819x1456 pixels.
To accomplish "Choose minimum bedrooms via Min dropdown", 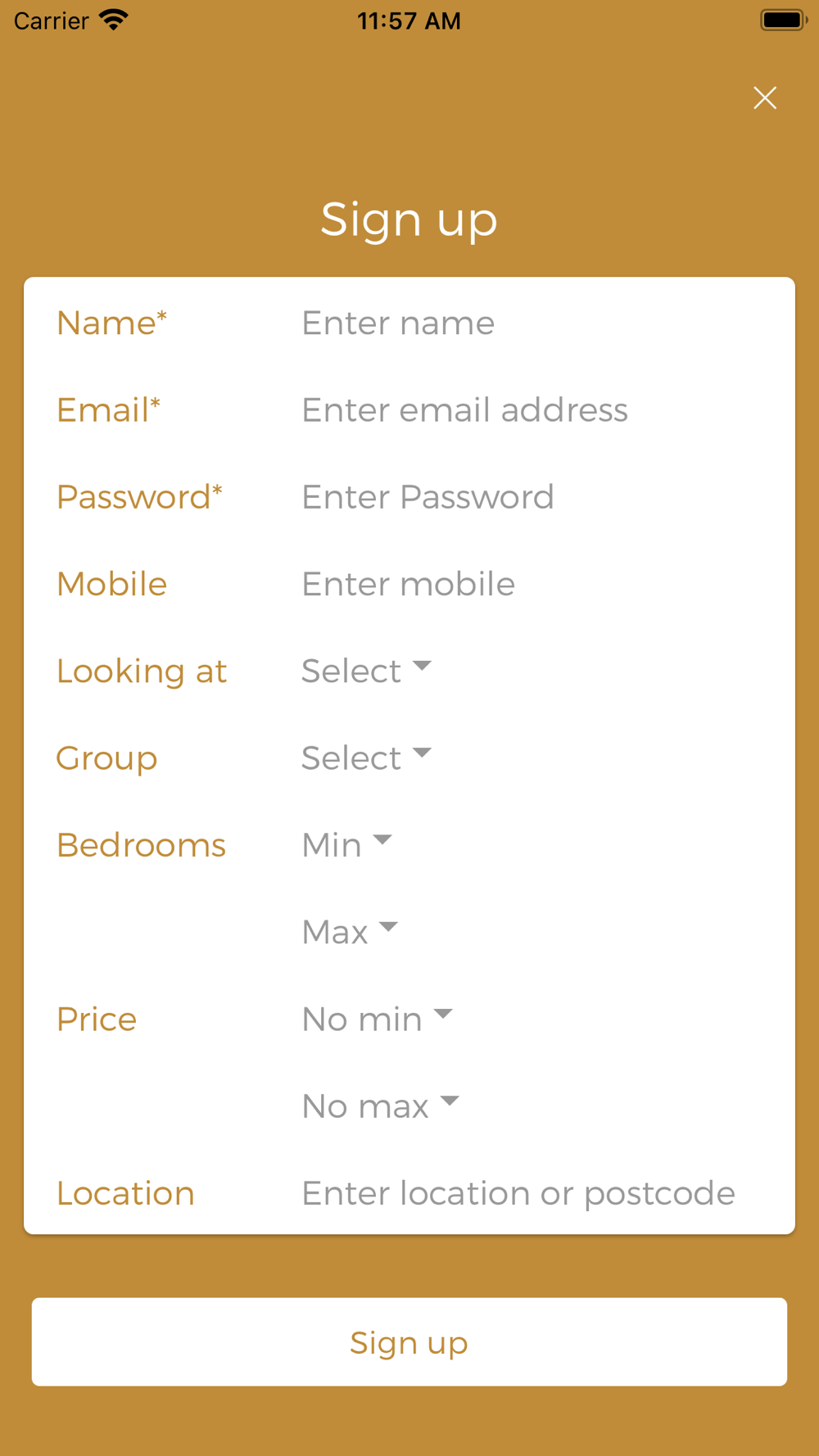I will [x=347, y=845].
